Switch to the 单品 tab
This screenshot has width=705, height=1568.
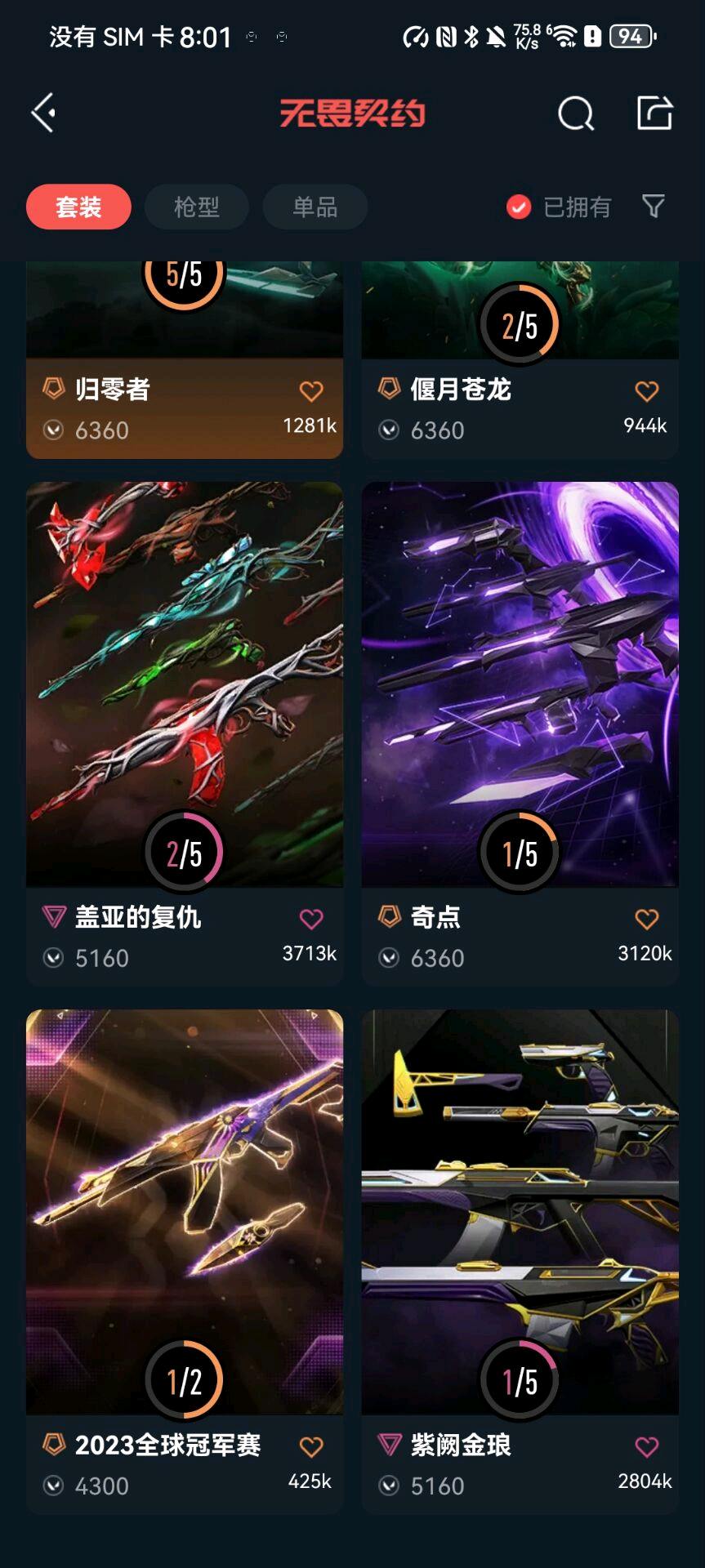pyautogui.click(x=315, y=207)
